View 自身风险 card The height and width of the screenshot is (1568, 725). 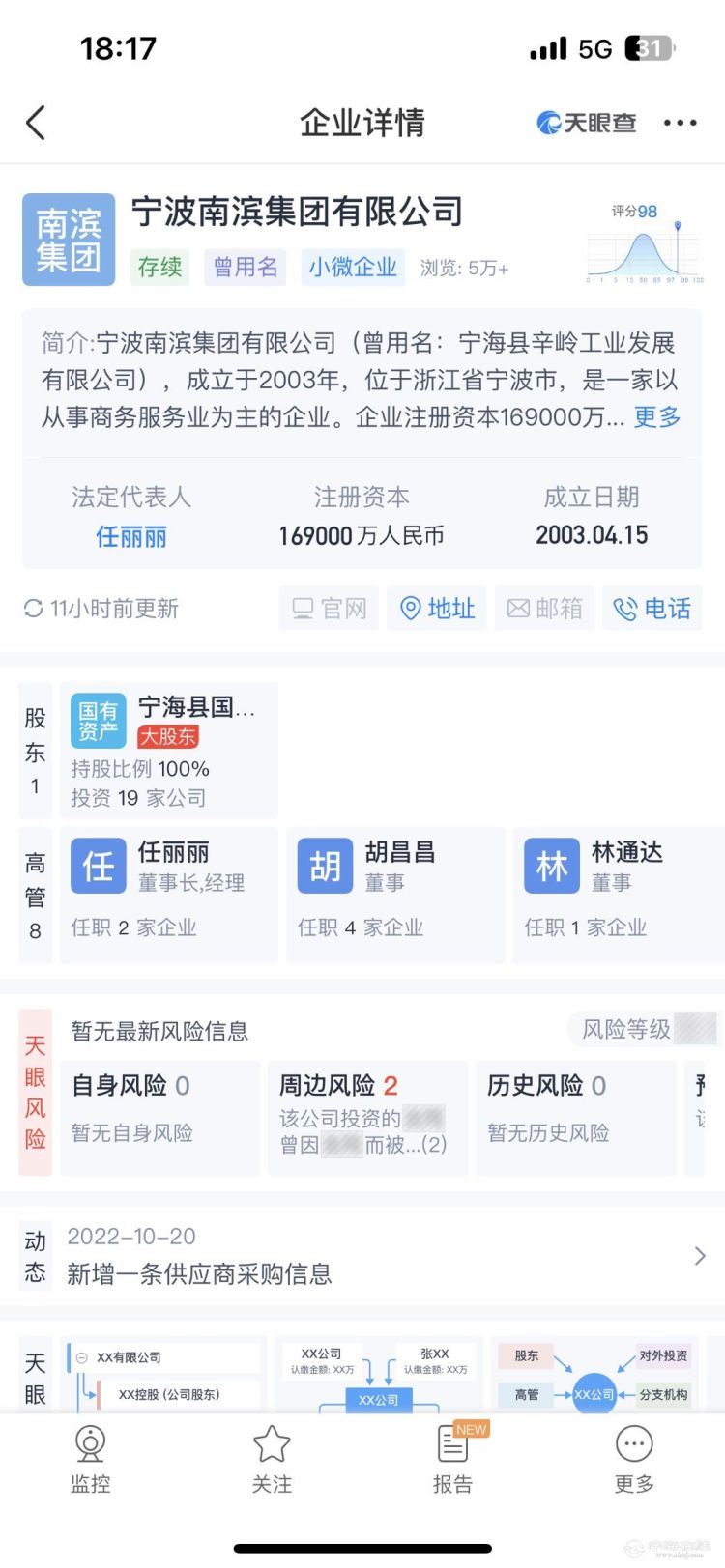click(x=159, y=1116)
